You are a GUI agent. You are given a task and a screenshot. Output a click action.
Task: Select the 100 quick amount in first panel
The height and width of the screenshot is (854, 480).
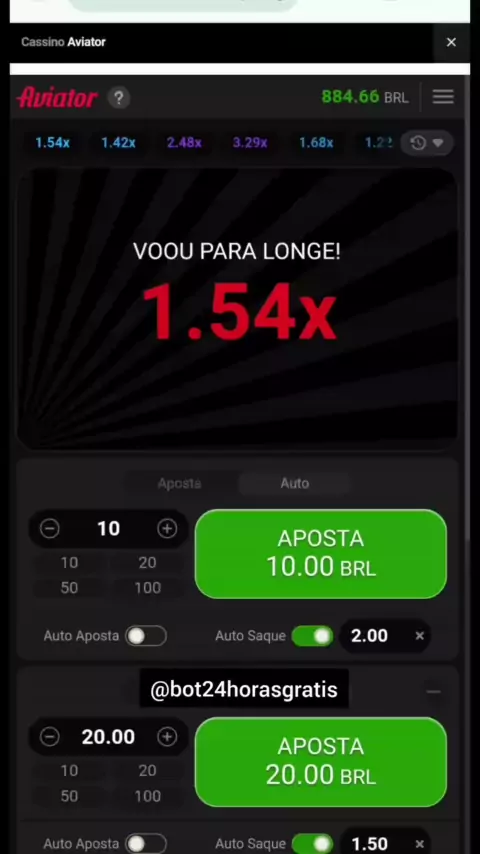[148, 588]
